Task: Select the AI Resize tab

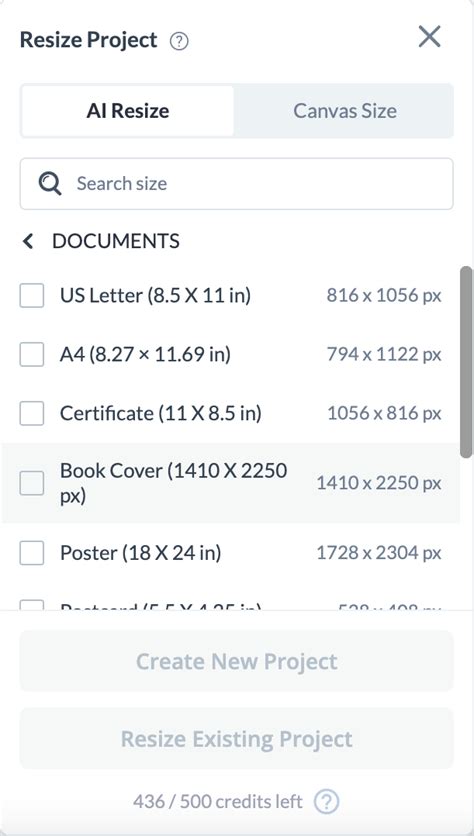Action: tap(128, 111)
